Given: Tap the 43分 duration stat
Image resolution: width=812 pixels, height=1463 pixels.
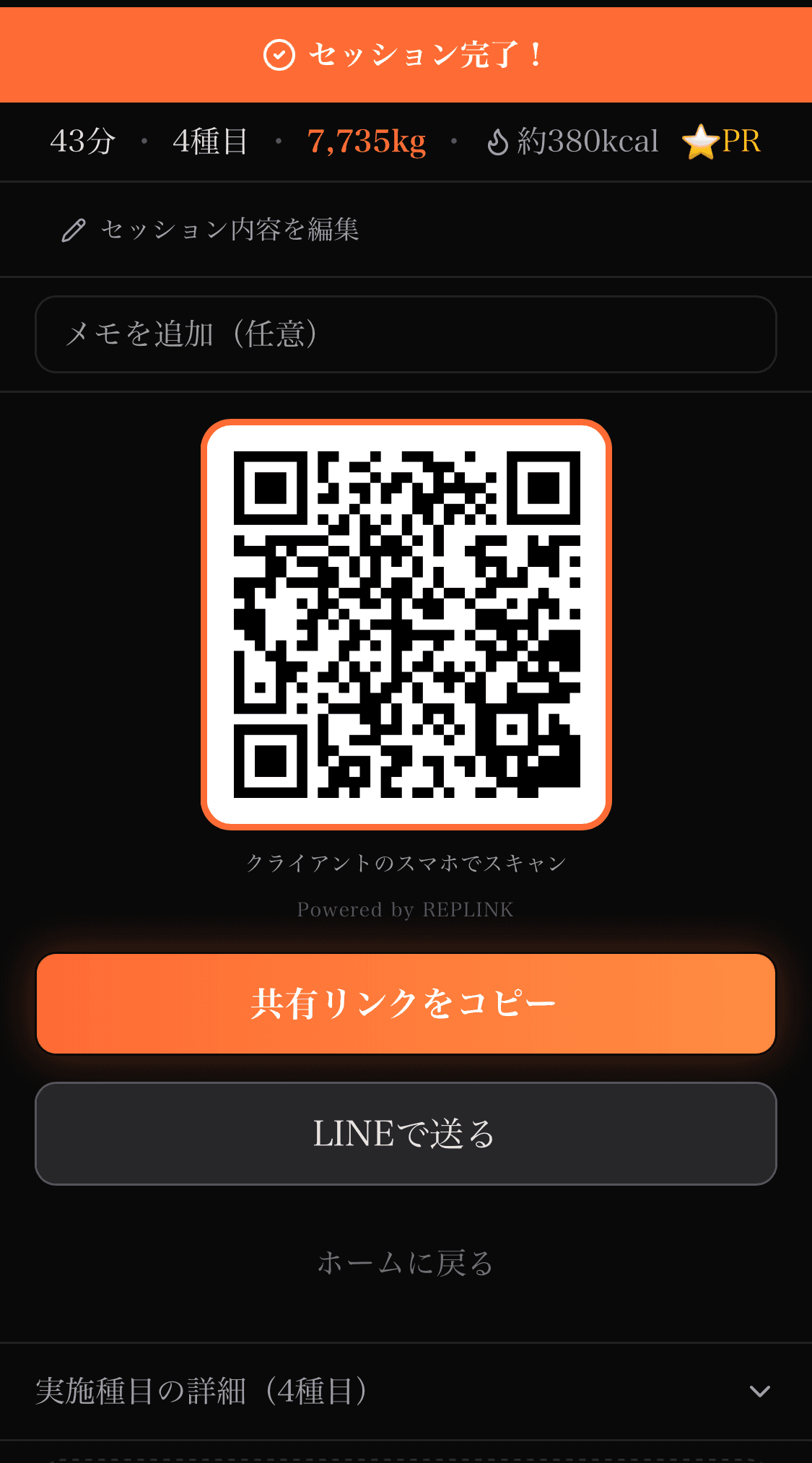Looking at the screenshot, I should point(81,142).
